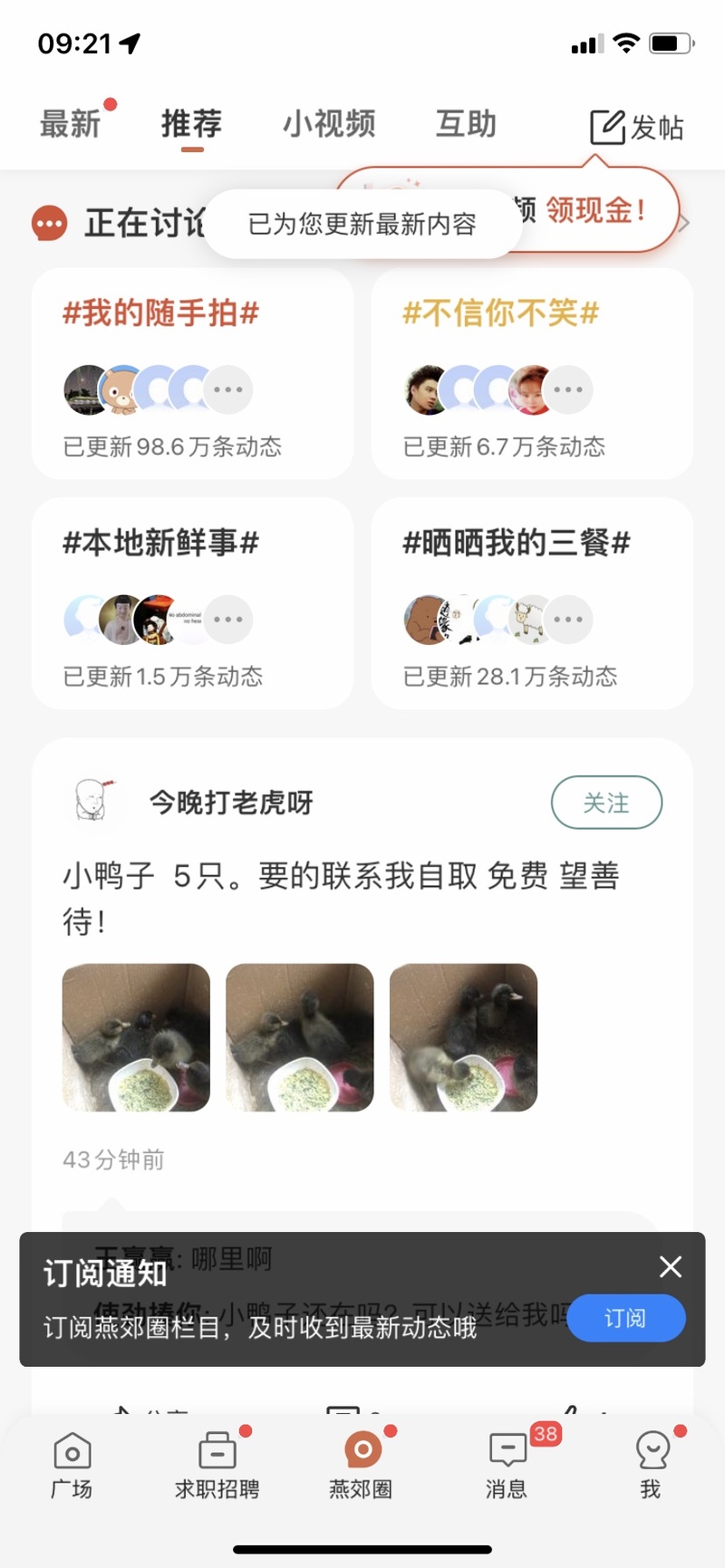The image size is (725, 1568).
Task: Open the #本地新鲜事# topic card
Action: point(192,602)
